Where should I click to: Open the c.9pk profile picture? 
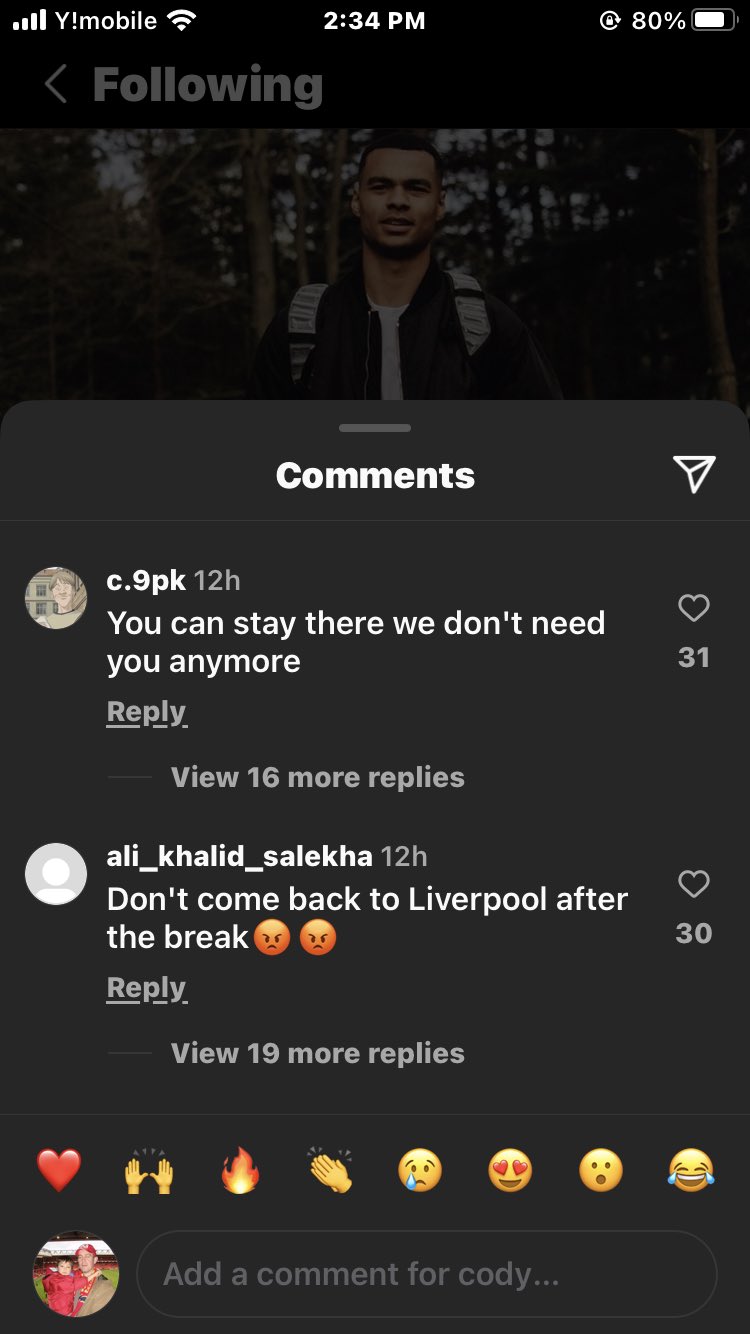(56, 598)
